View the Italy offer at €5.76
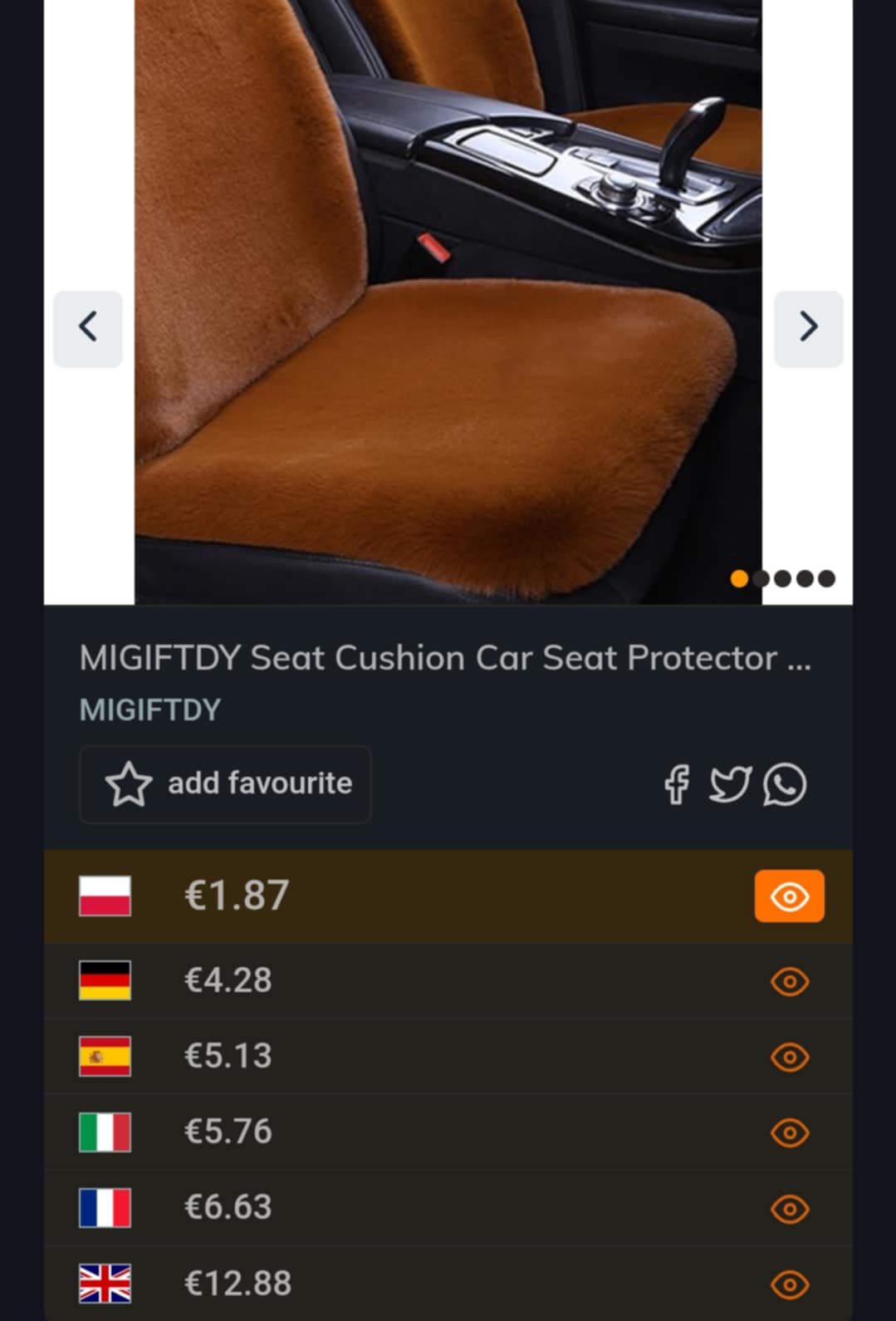The height and width of the screenshot is (1321, 896). click(x=789, y=1132)
